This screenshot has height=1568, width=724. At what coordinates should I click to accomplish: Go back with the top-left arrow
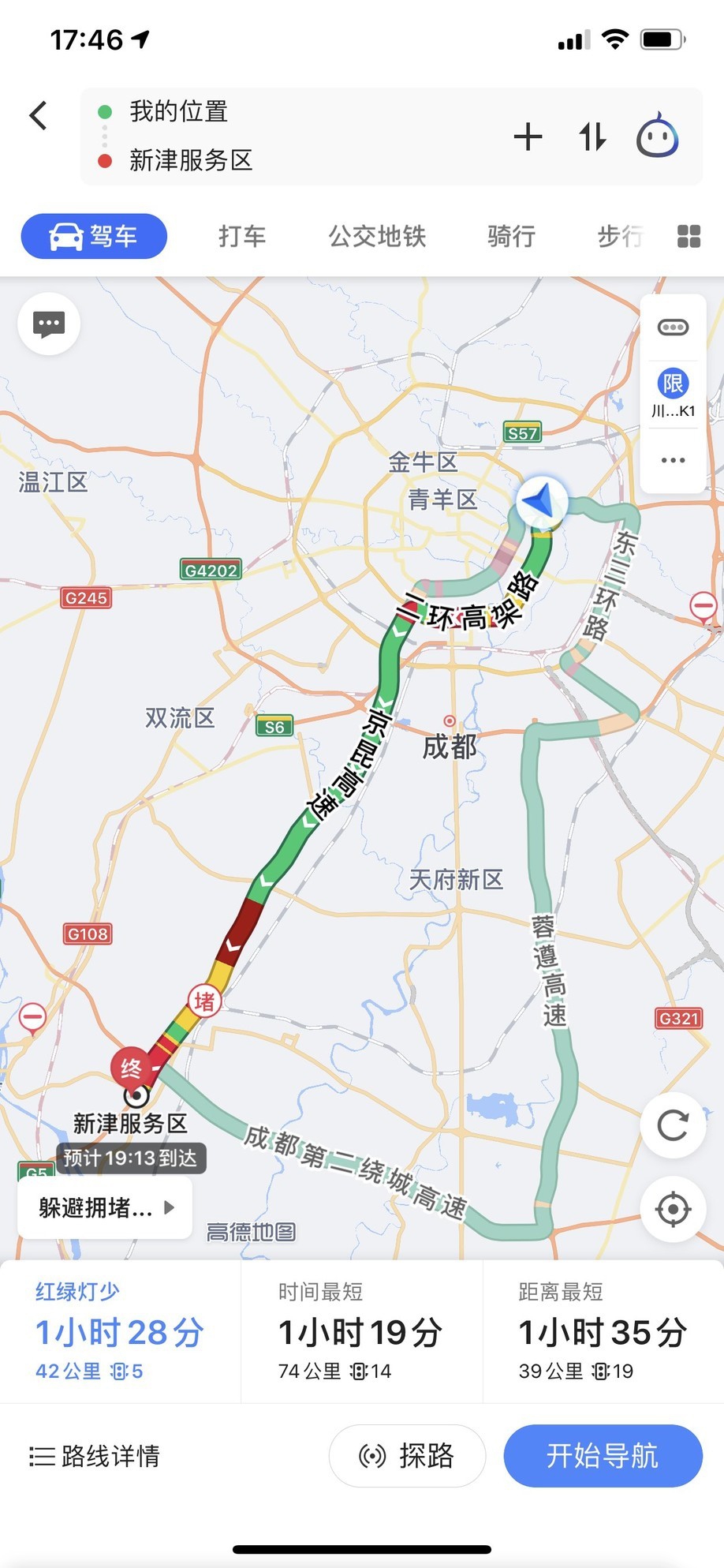39,115
